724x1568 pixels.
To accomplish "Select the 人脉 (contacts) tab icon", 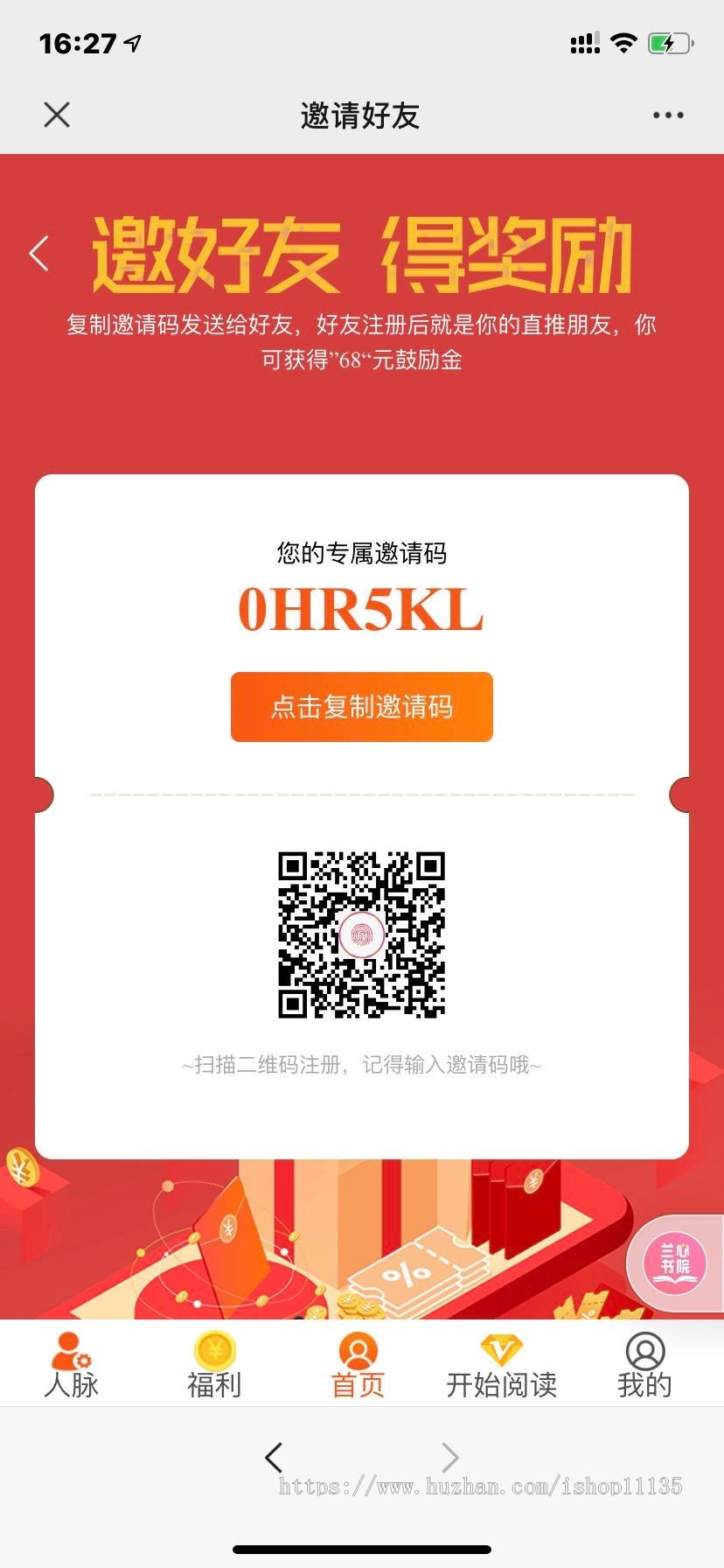I will coord(70,1347).
